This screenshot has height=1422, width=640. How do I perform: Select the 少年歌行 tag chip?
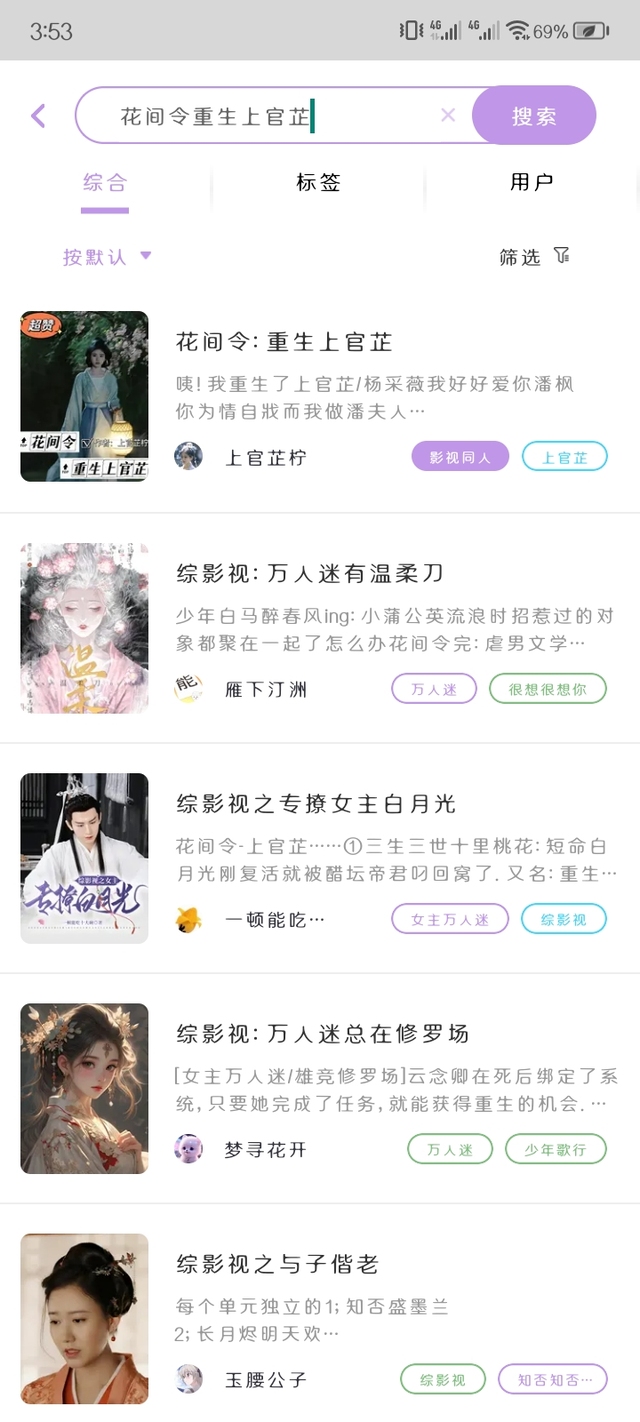[555, 1150]
